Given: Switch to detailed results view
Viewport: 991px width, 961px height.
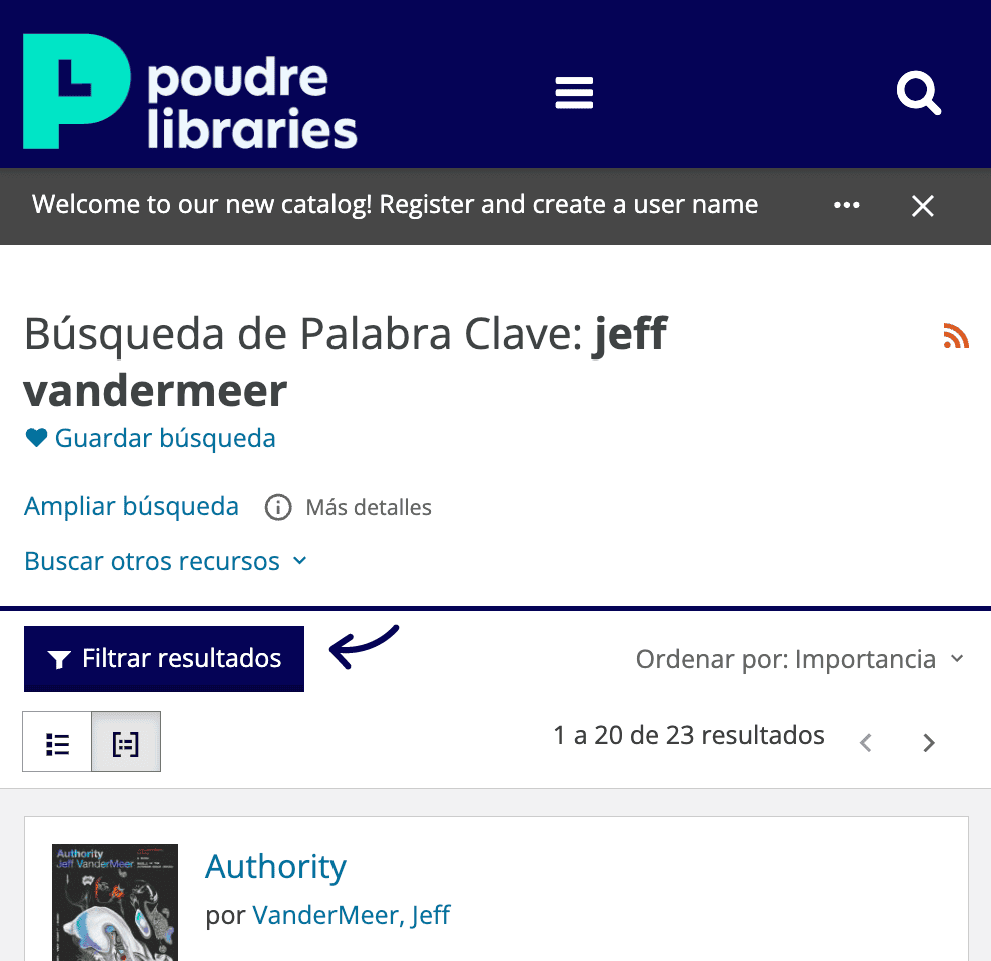Looking at the screenshot, I should click(x=126, y=743).
